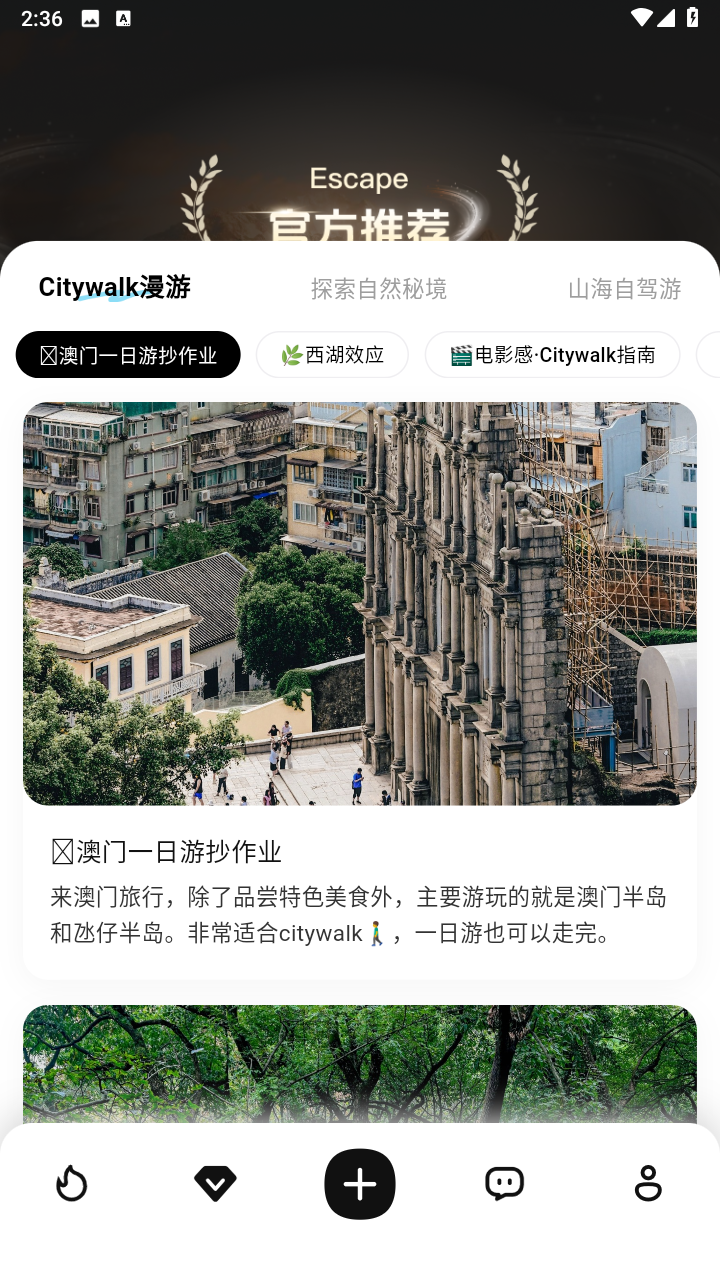The width and height of the screenshot is (720, 1280).
Task: Open messages via the chat bubble icon
Action: [x=504, y=1183]
